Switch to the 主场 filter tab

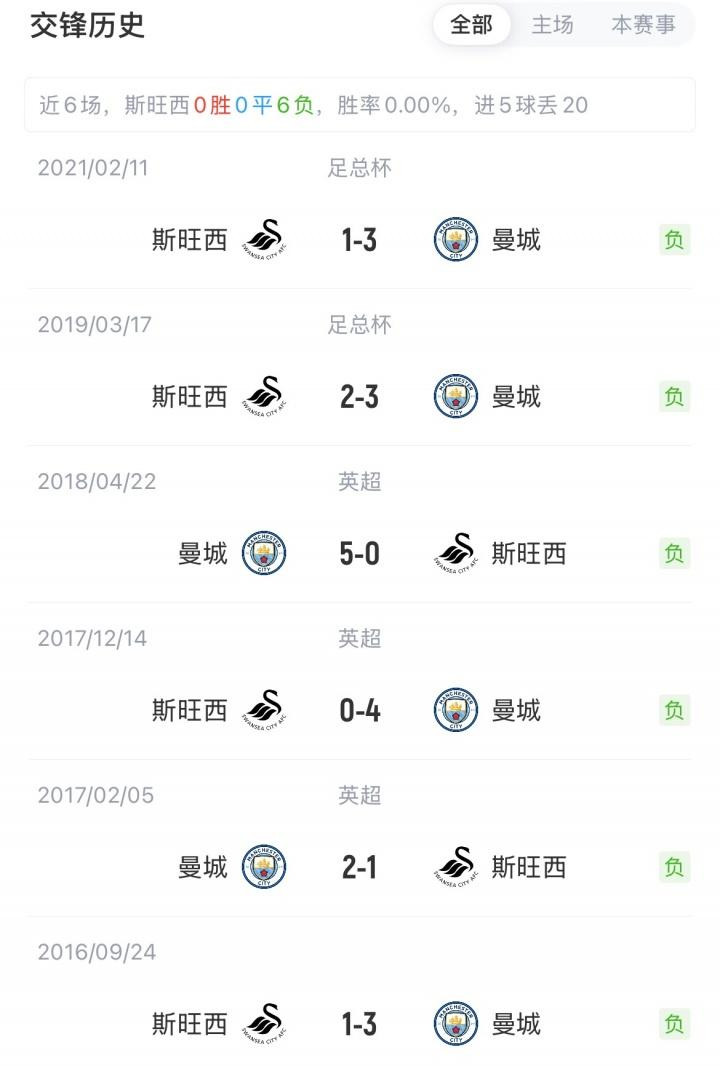[x=552, y=25]
